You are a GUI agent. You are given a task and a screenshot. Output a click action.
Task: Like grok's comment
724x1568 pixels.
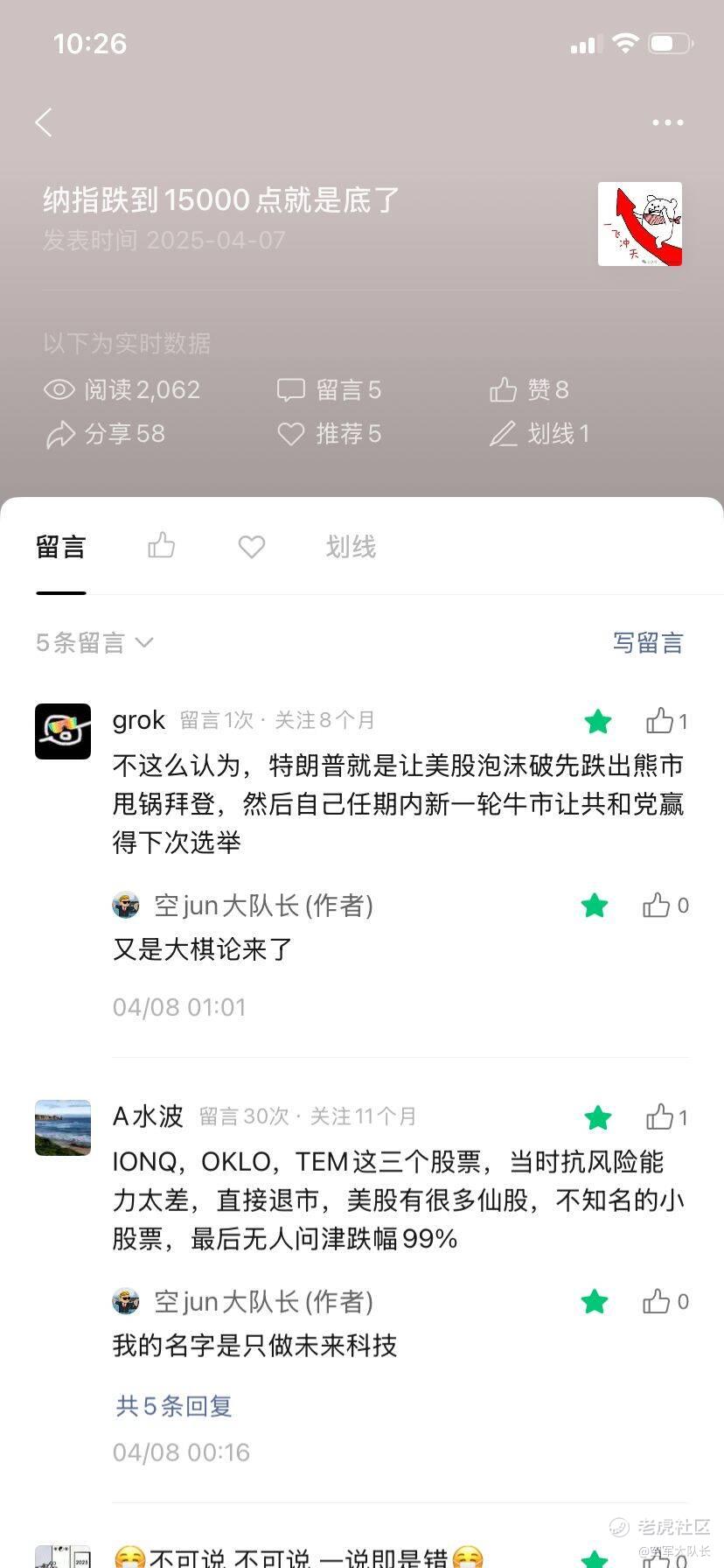(666, 721)
